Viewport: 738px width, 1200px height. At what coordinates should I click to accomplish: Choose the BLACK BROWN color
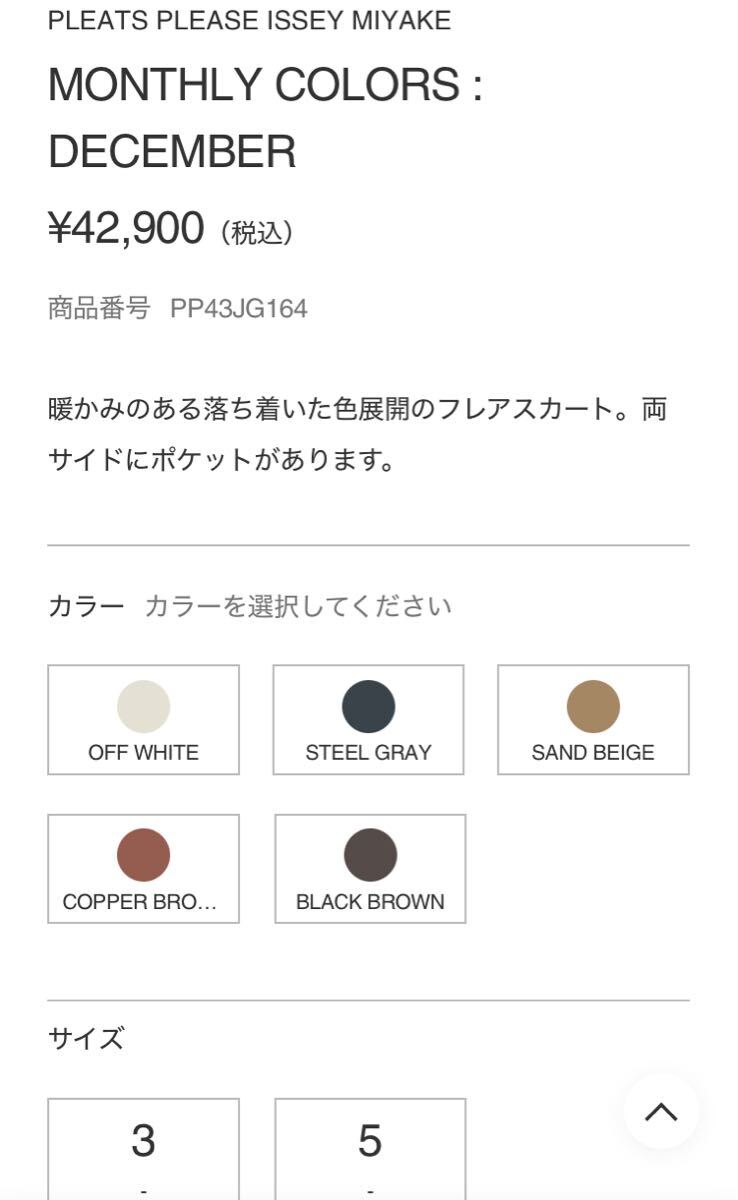click(370, 869)
